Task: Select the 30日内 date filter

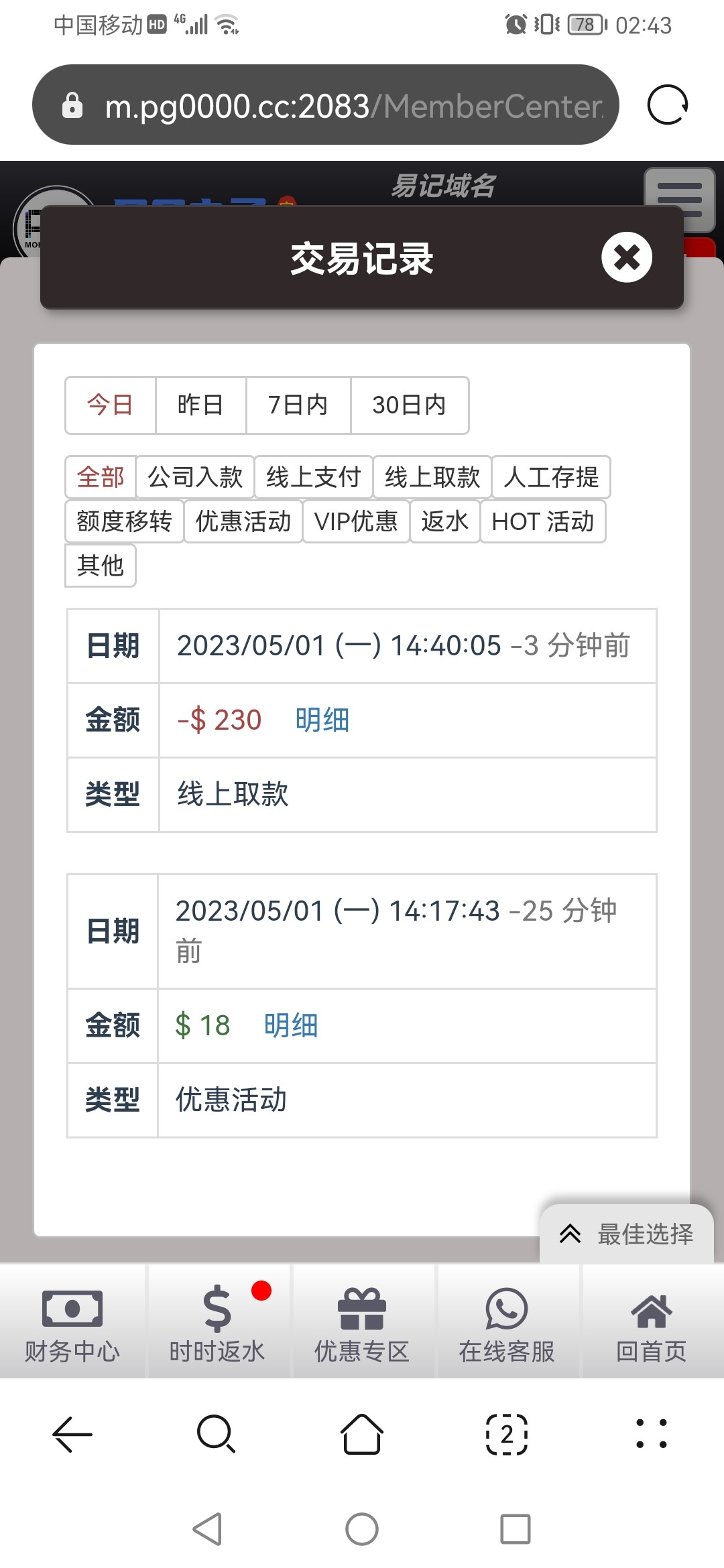Action: click(x=408, y=405)
